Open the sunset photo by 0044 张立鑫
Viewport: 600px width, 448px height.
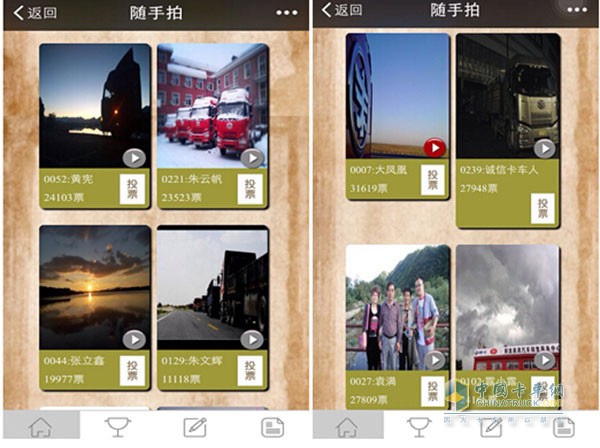click(94, 285)
